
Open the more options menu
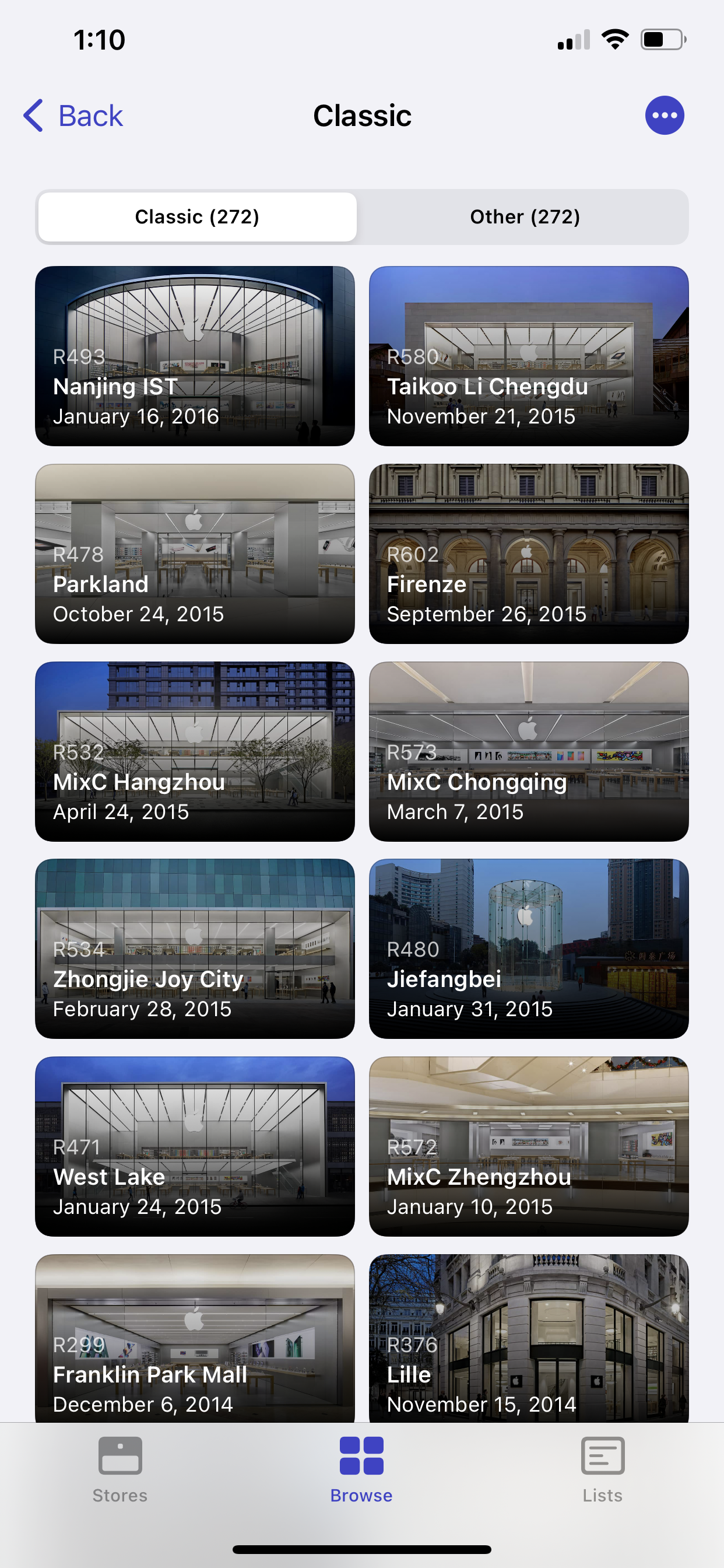click(x=664, y=116)
